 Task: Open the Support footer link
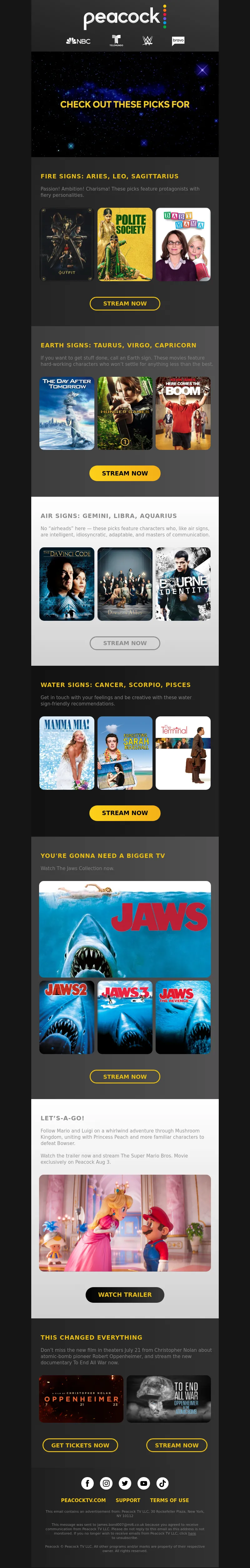point(128,1500)
